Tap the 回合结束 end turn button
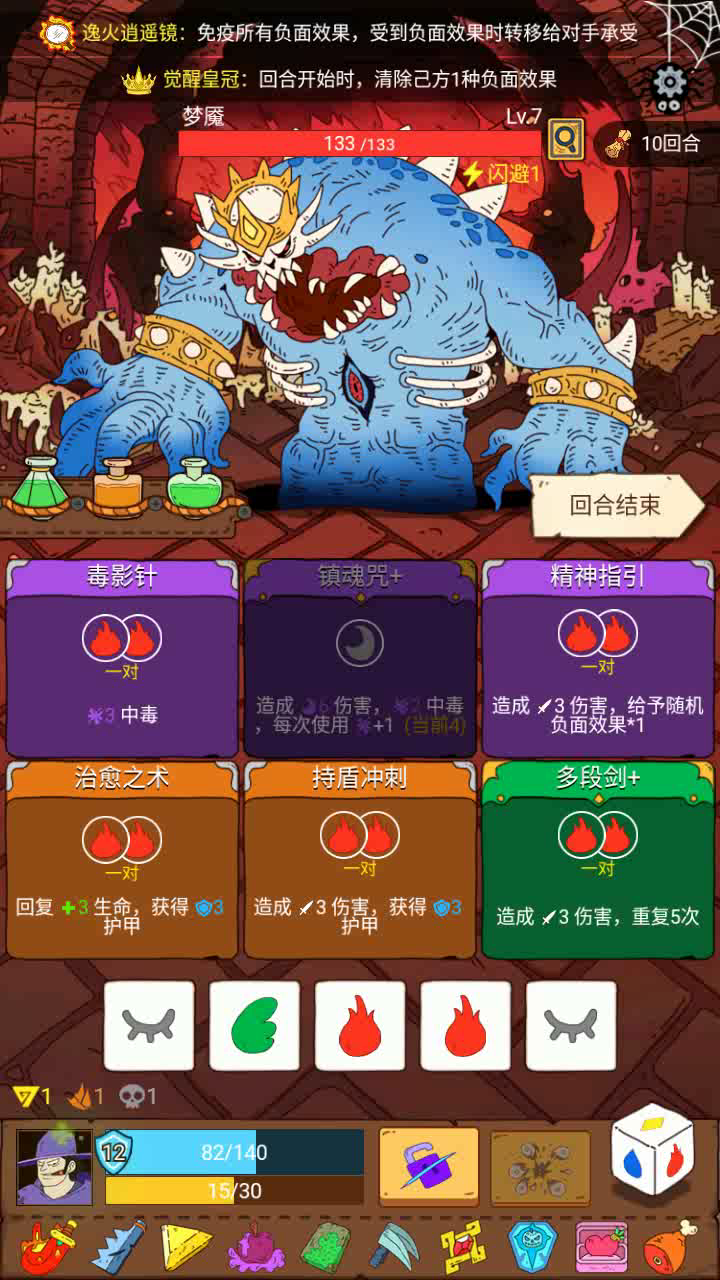The height and width of the screenshot is (1280, 720). pyautogui.click(x=616, y=505)
